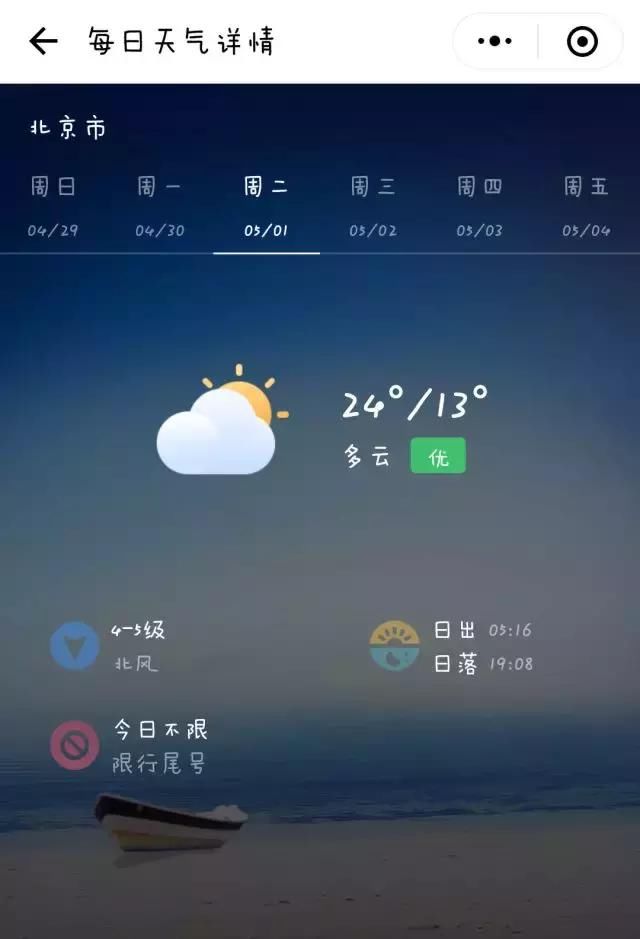Select the 周一 04/30 forecast tab
Image resolution: width=640 pixels, height=939 pixels.
point(160,207)
